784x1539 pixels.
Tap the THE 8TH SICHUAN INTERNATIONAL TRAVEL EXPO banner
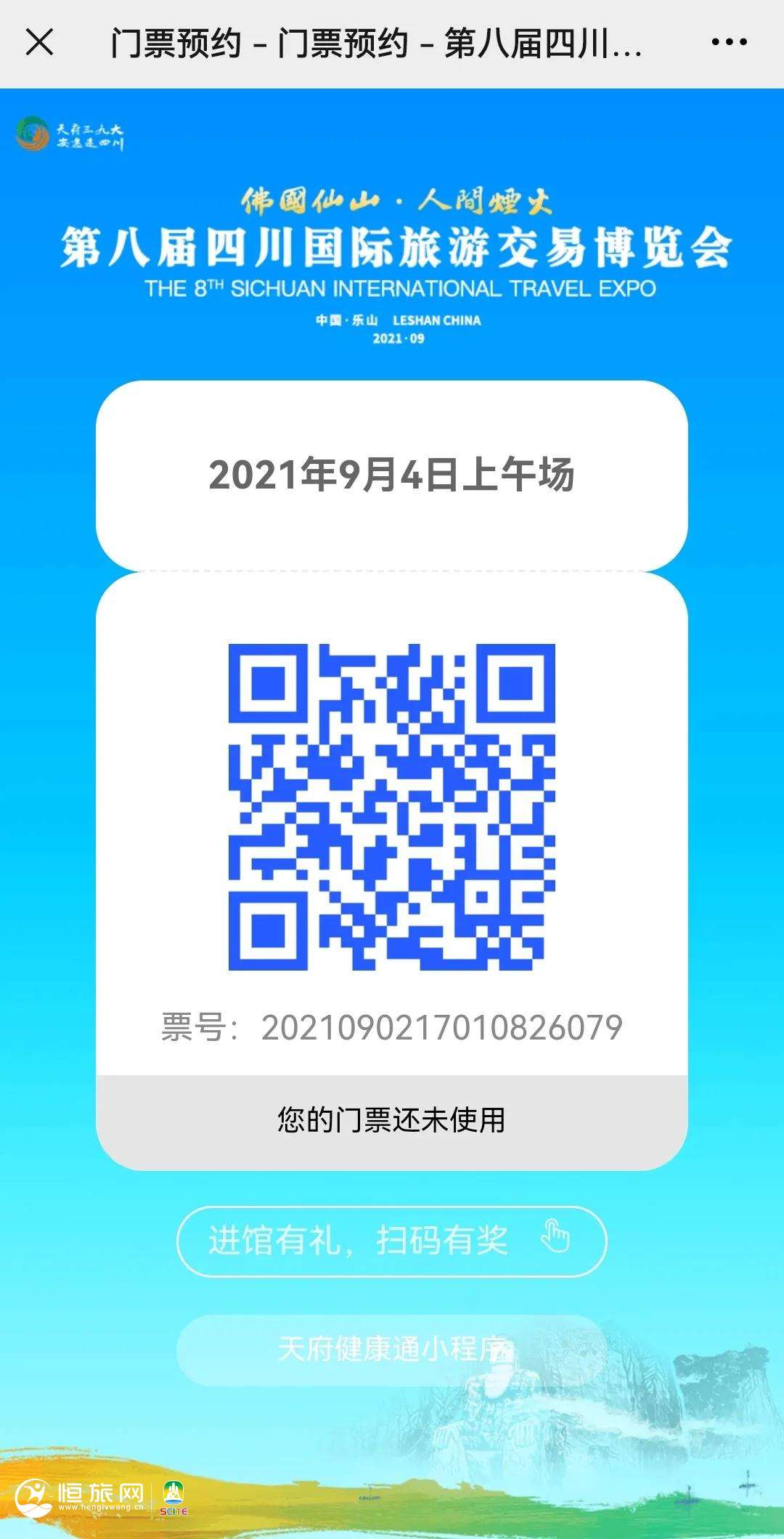pos(392,288)
